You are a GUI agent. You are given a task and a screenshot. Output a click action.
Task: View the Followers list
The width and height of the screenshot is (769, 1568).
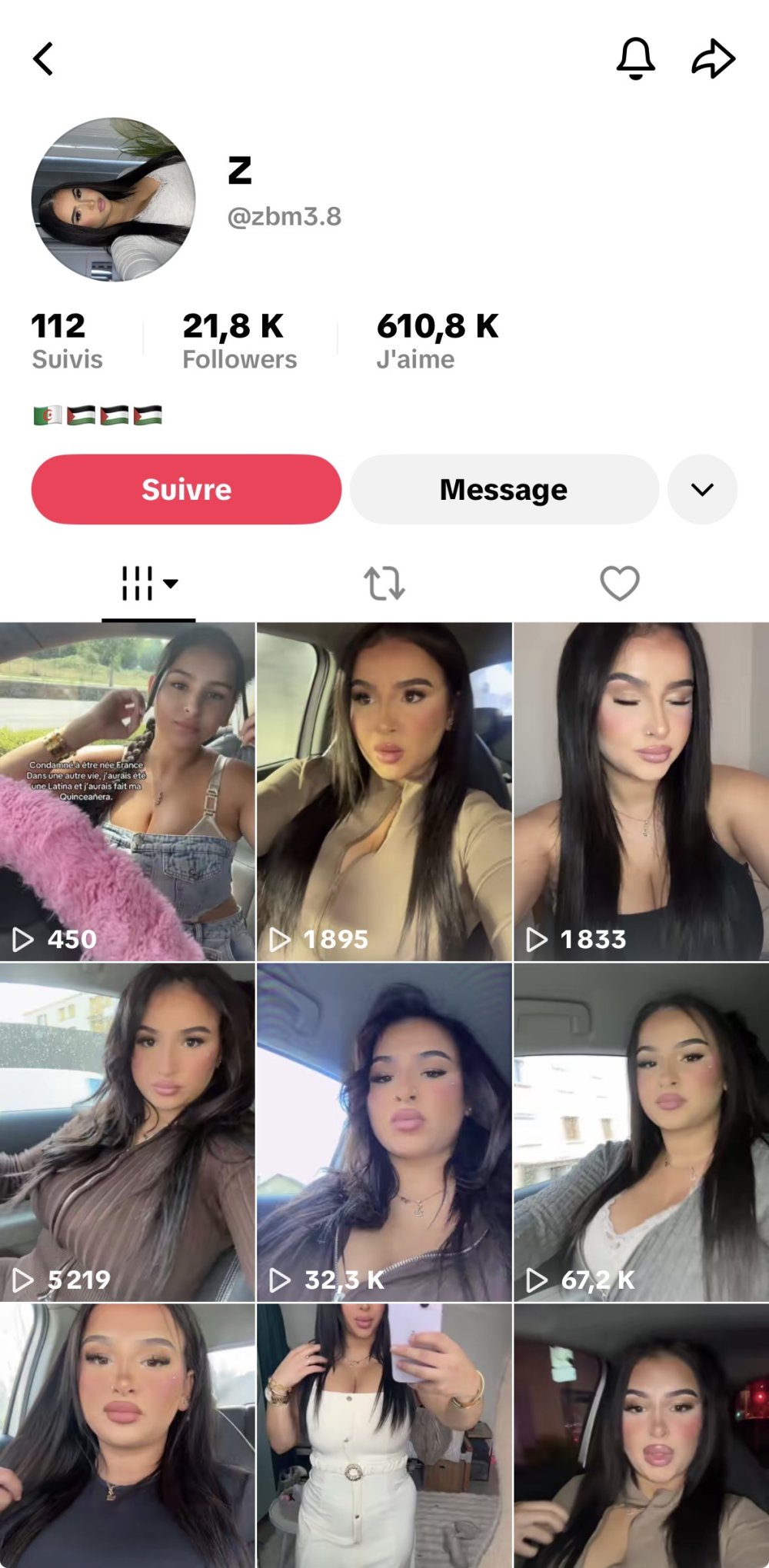point(239,341)
